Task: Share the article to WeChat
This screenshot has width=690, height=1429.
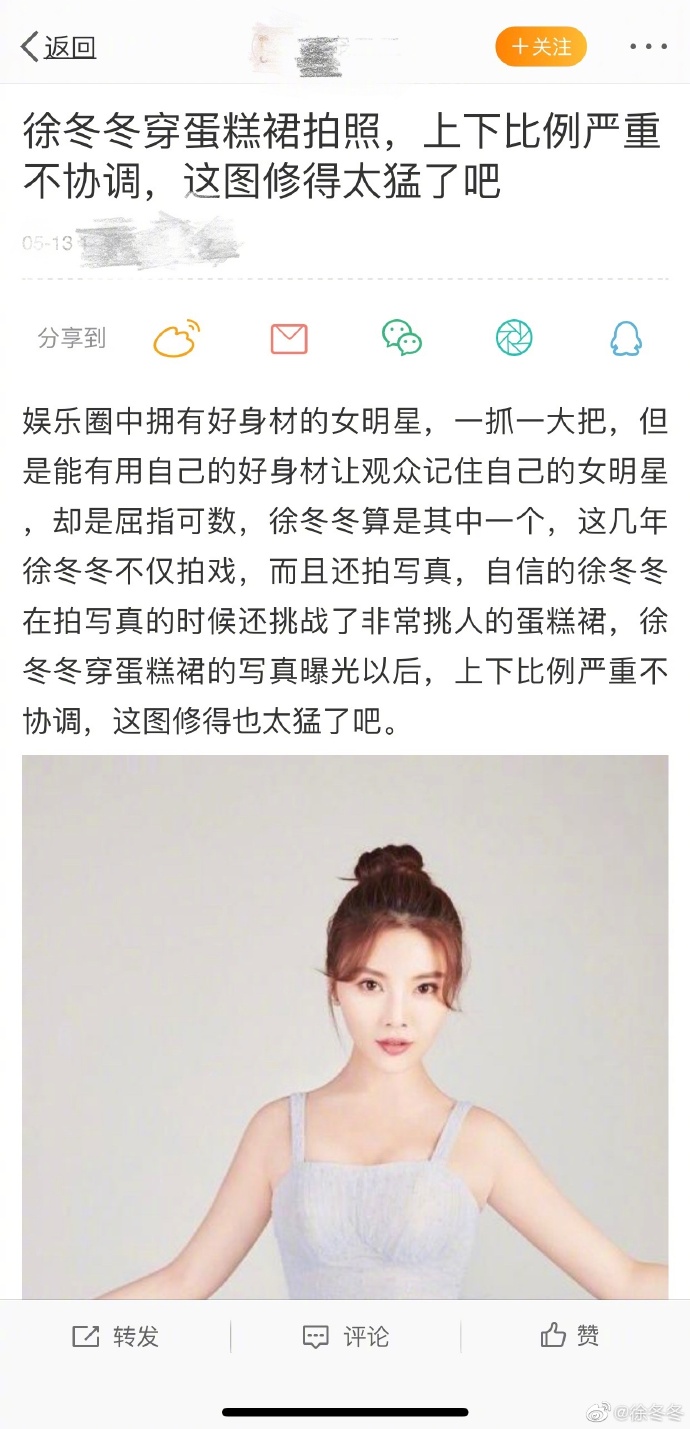Action: pyautogui.click(x=402, y=338)
